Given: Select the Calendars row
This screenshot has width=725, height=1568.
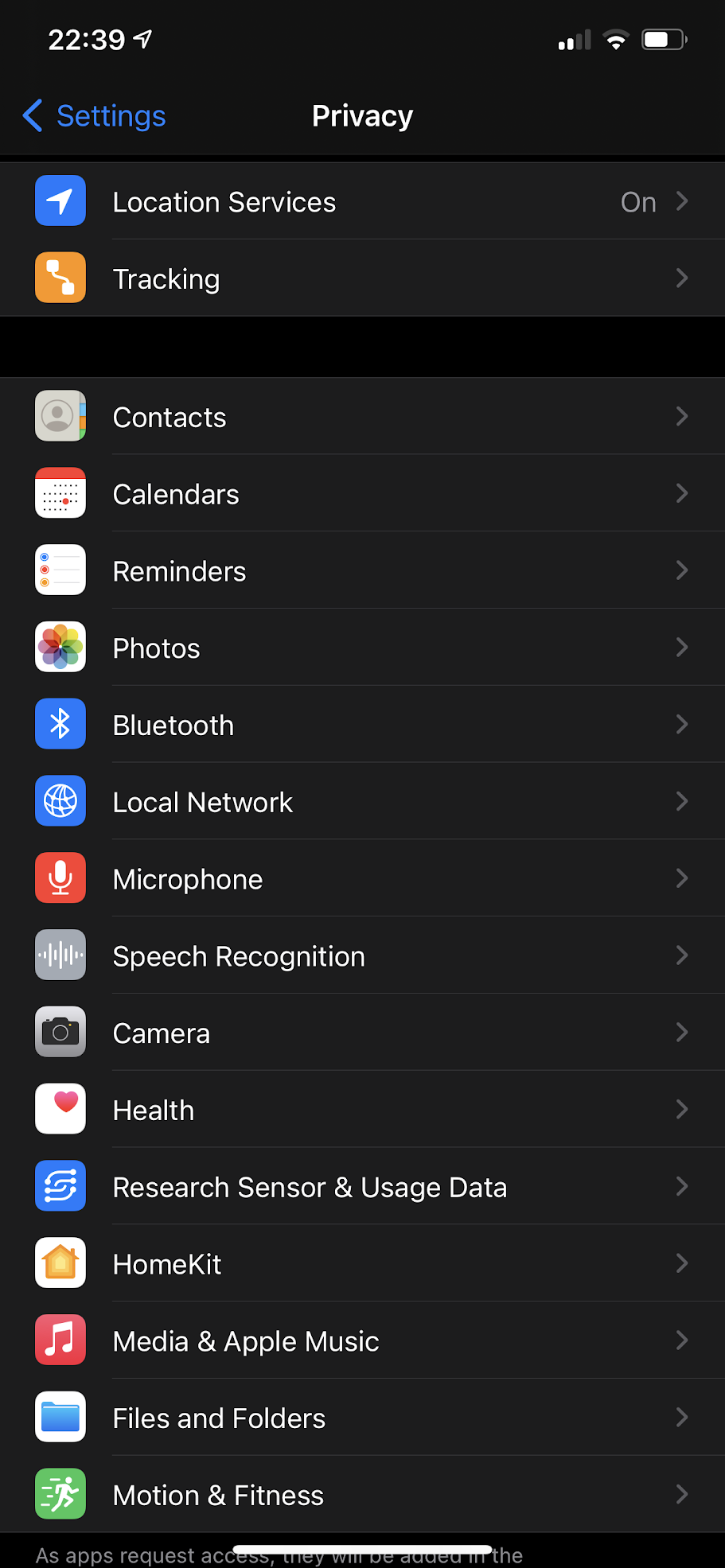Looking at the screenshot, I should pyautogui.click(x=362, y=494).
